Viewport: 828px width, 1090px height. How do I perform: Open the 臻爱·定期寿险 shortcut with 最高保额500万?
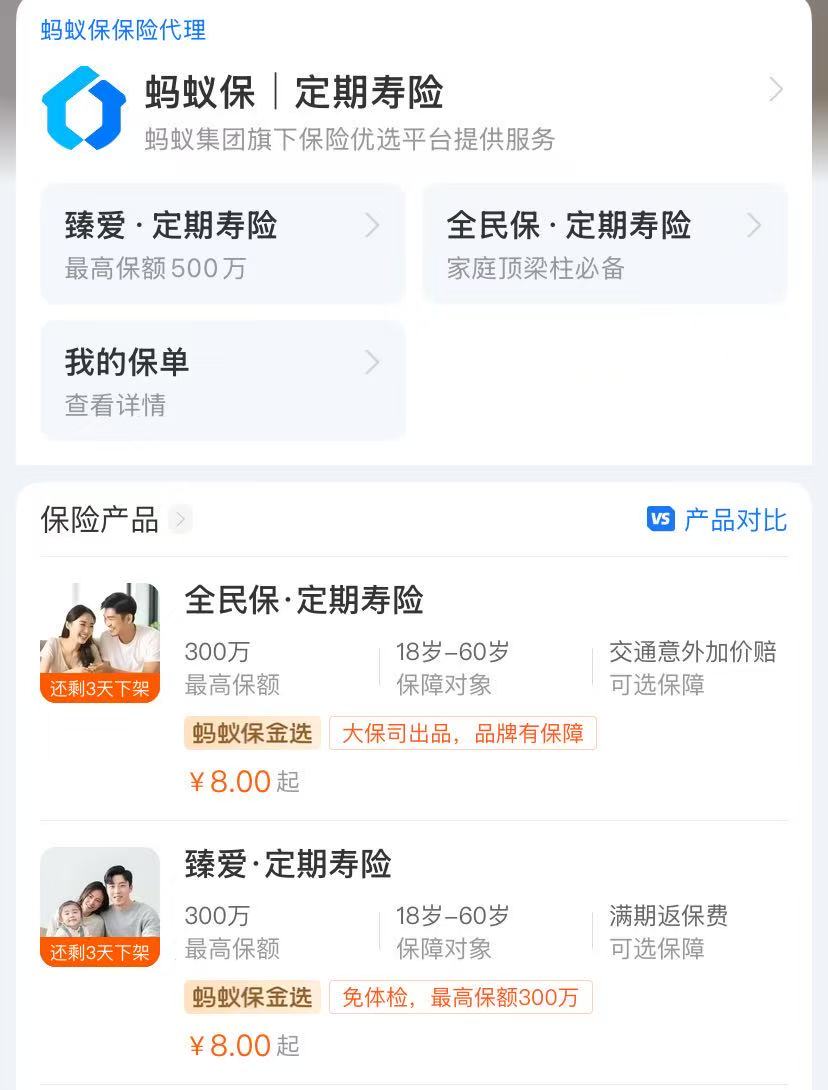point(223,243)
